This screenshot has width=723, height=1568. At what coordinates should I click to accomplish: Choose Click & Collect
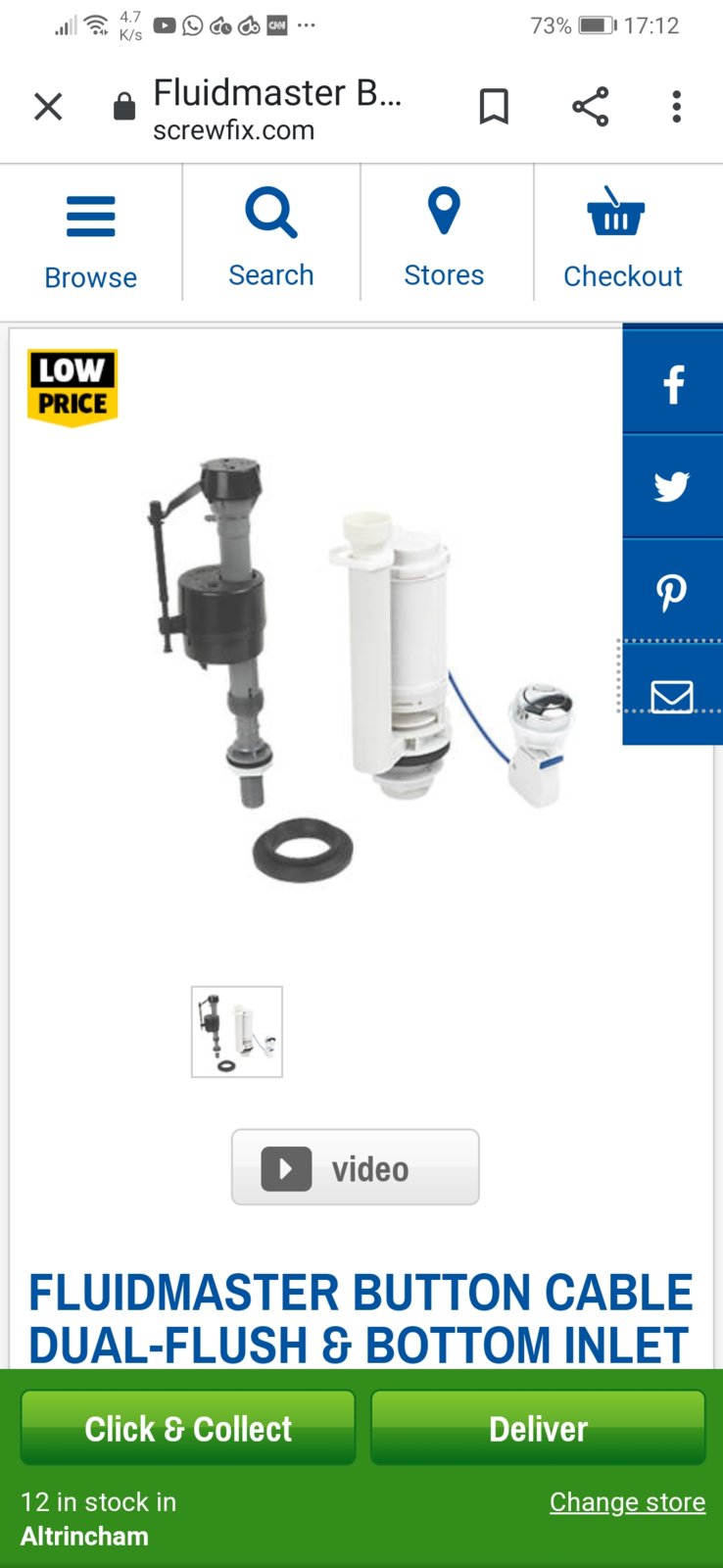[x=188, y=1428]
